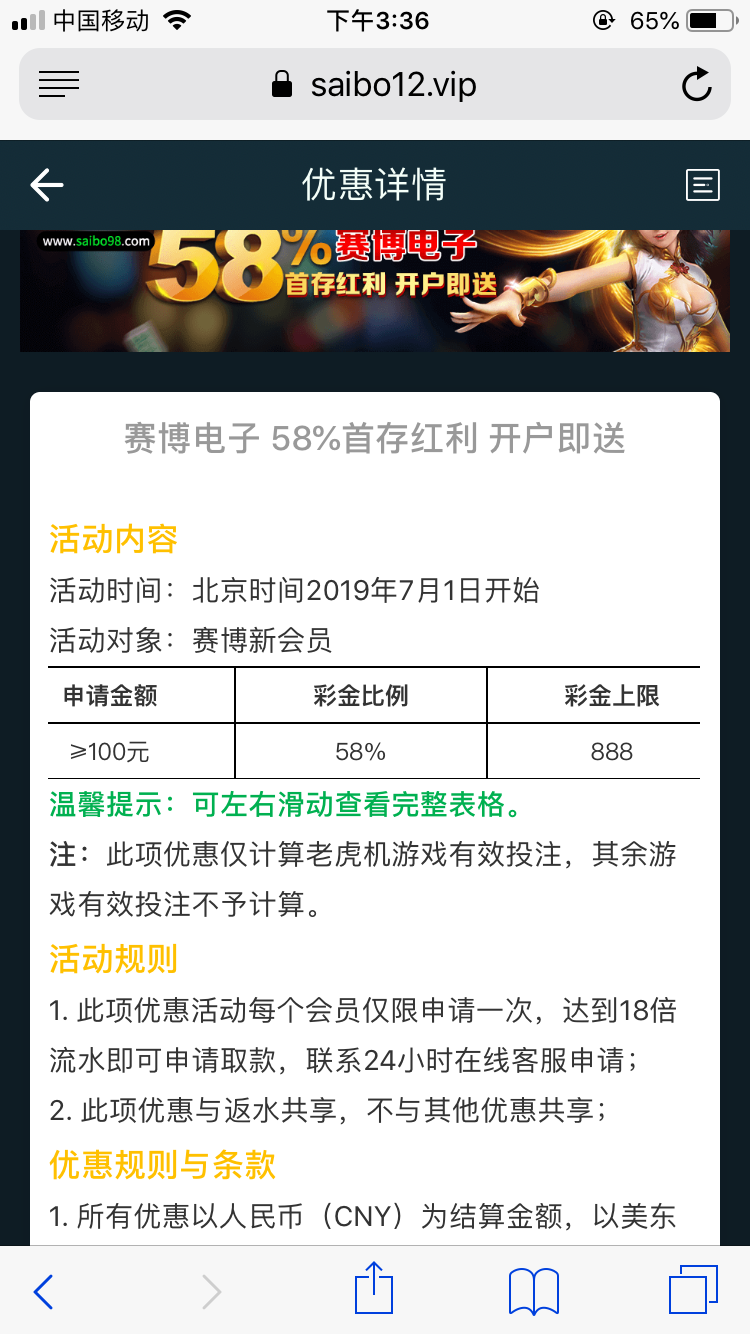Reload the saibo12.vip page
The height and width of the screenshot is (1334, 750).
point(696,85)
